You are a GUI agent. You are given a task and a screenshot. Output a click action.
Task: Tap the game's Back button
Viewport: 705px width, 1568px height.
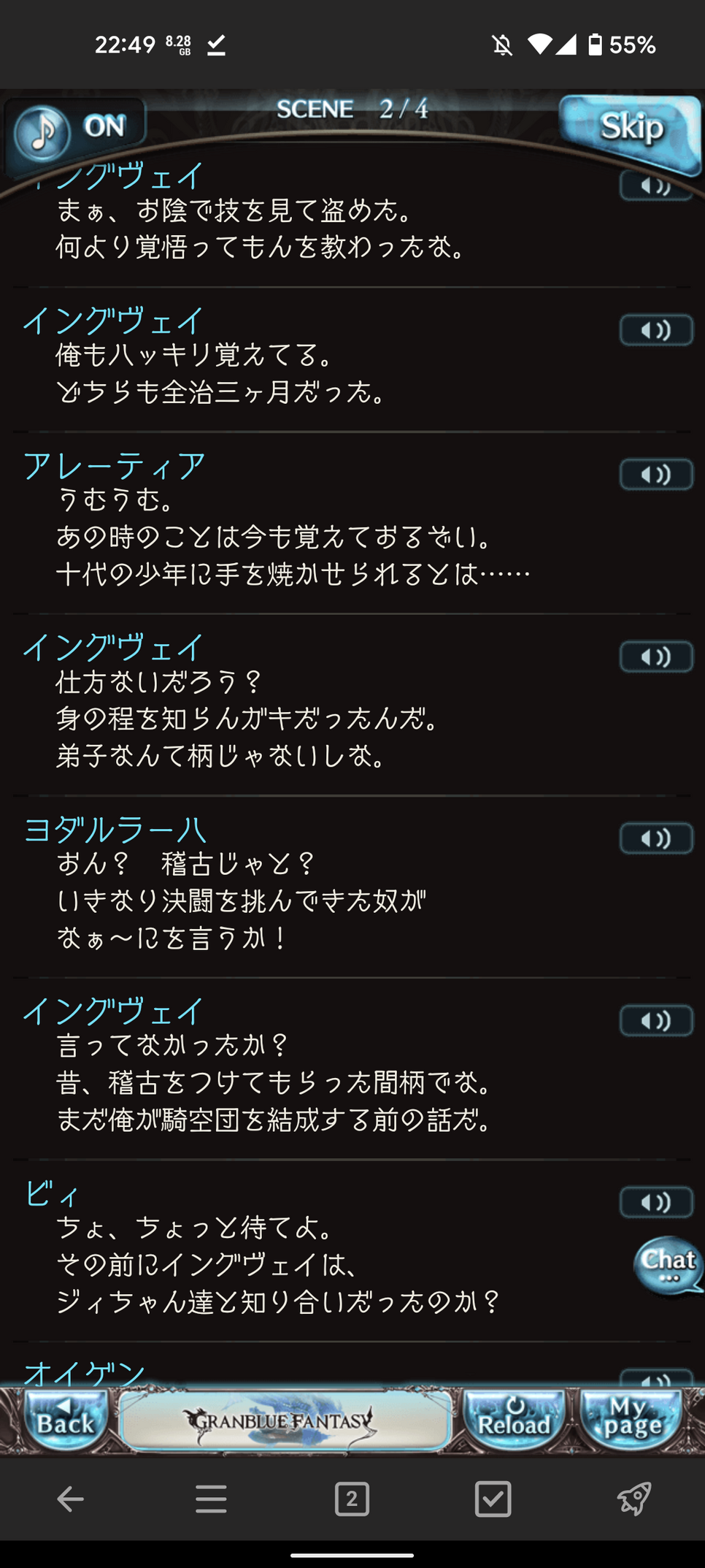point(66,1420)
